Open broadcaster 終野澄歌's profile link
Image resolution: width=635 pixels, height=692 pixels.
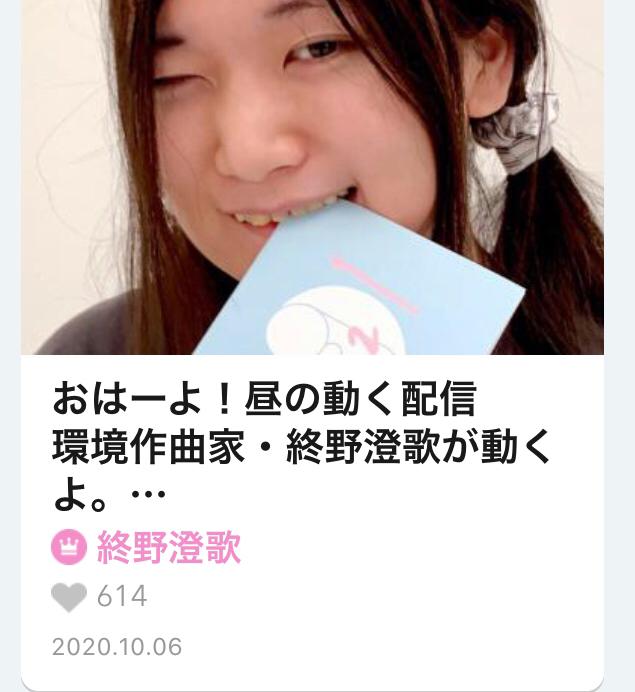tap(168, 548)
